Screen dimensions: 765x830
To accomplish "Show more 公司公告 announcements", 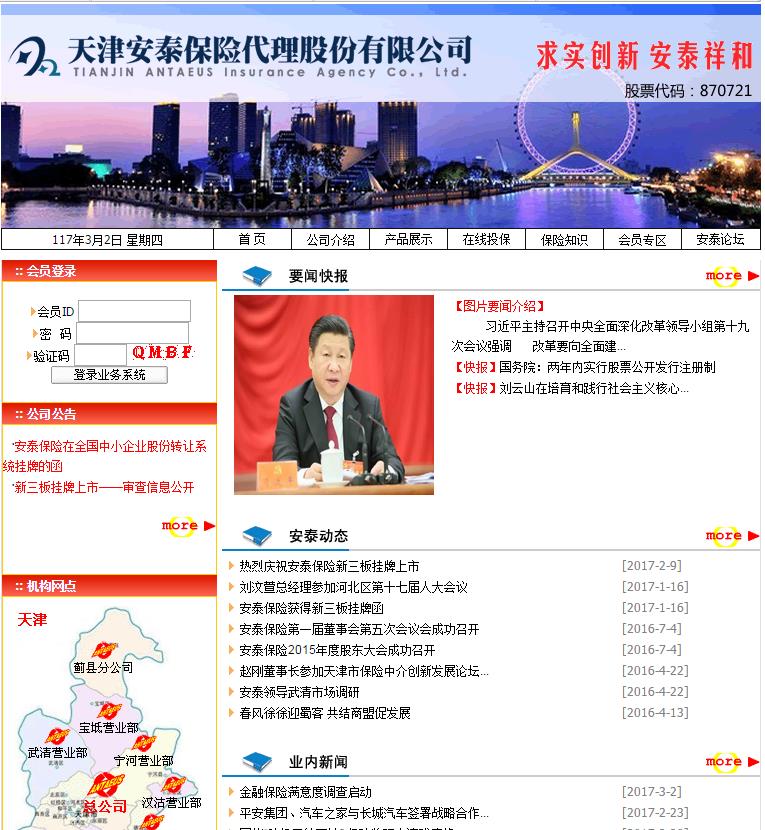I will click(x=187, y=526).
